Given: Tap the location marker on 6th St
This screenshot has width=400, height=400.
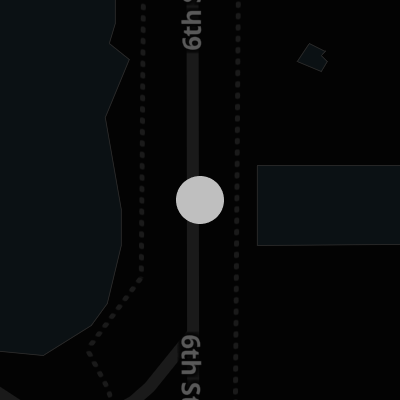Looking at the screenshot, I should click(x=200, y=200).
